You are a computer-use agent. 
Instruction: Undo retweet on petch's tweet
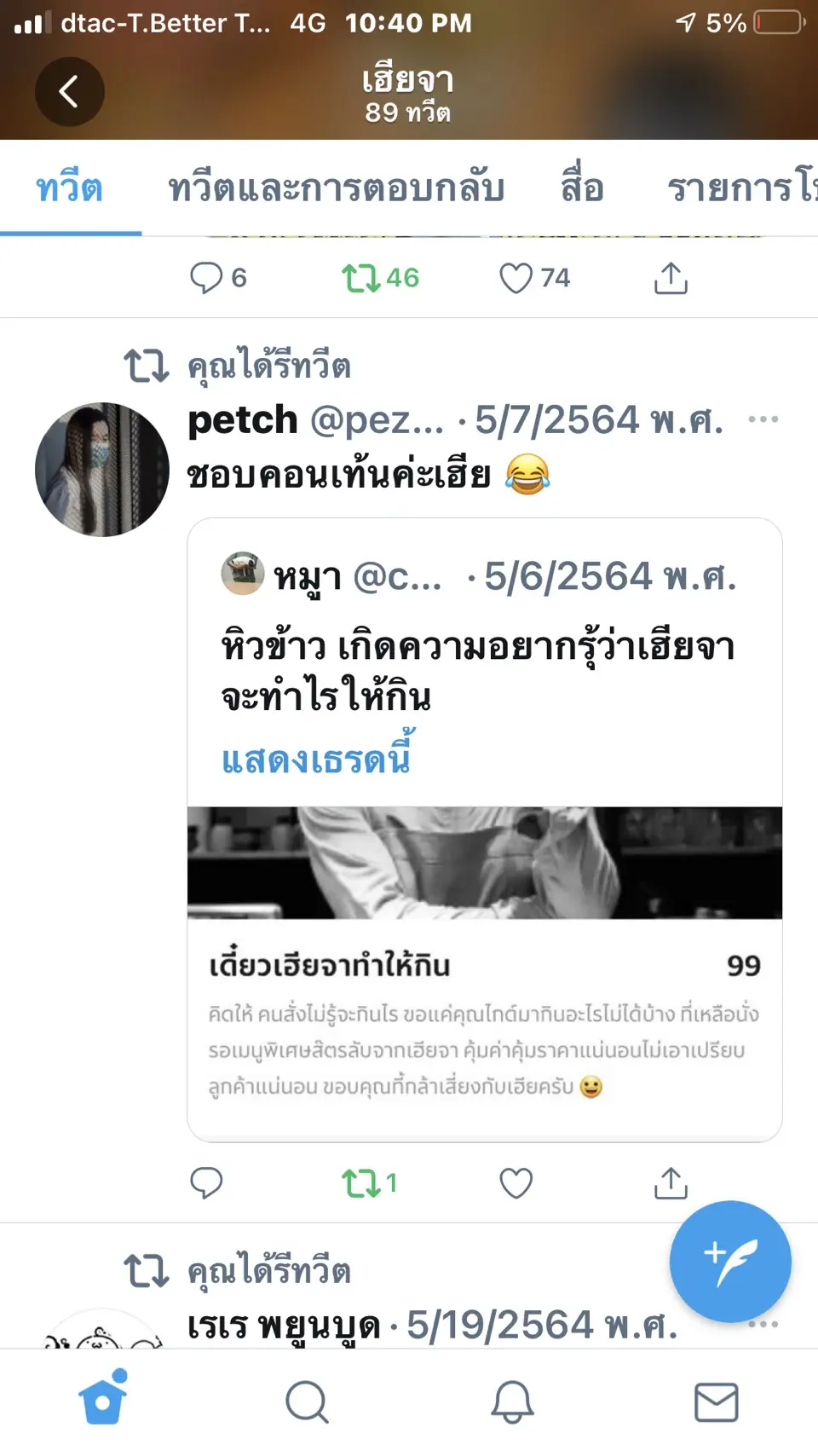(361, 1183)
